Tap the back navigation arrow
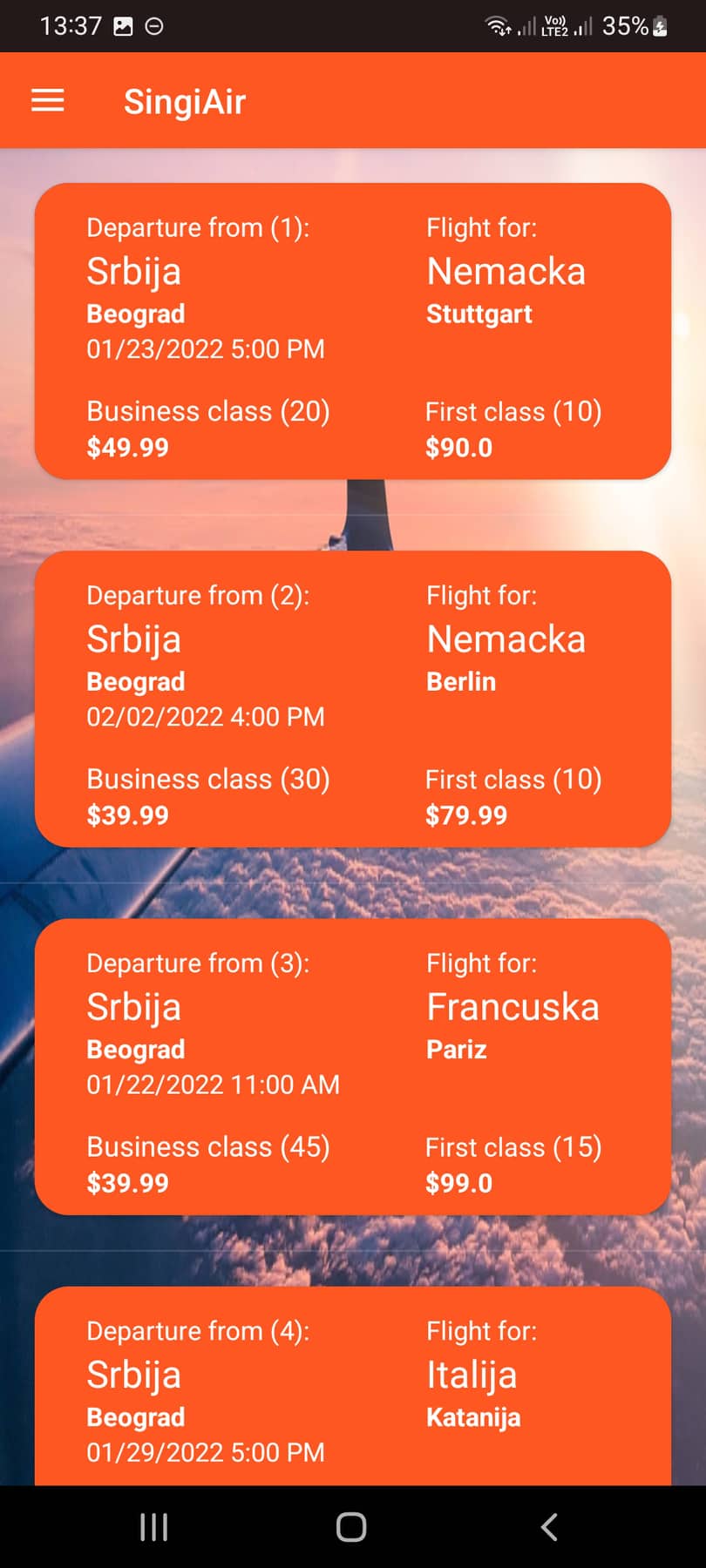This screenshot has width=706, height=1568. (x=549, y=1526)
